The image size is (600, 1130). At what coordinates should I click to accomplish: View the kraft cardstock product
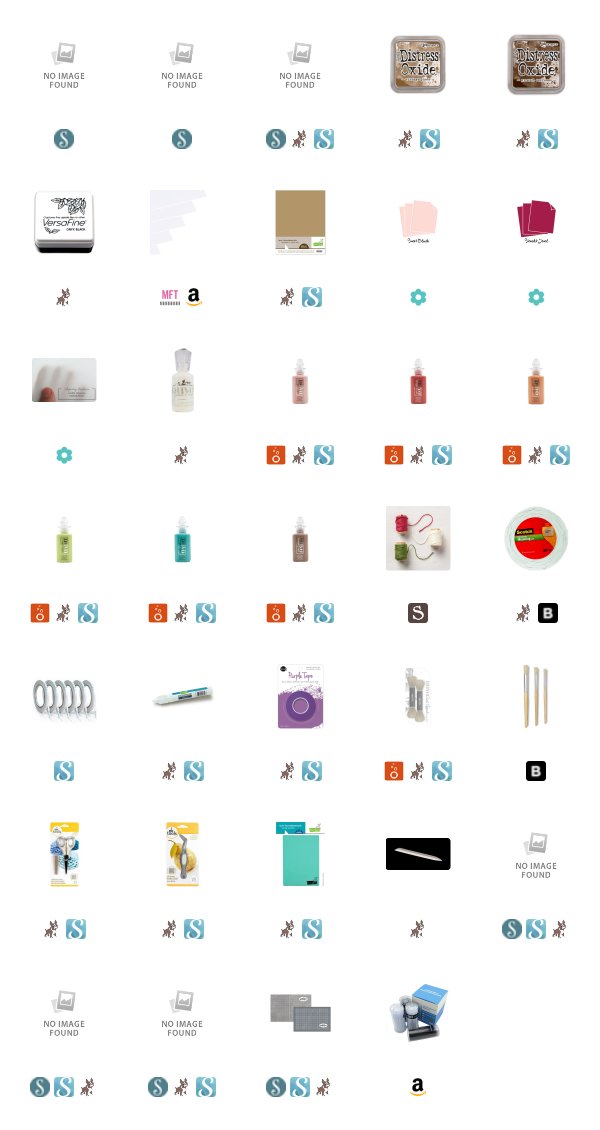pos(300,222)
